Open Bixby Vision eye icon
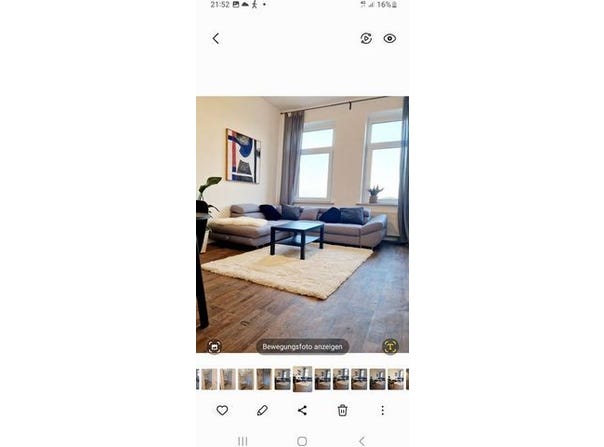 tap(390, 38)
